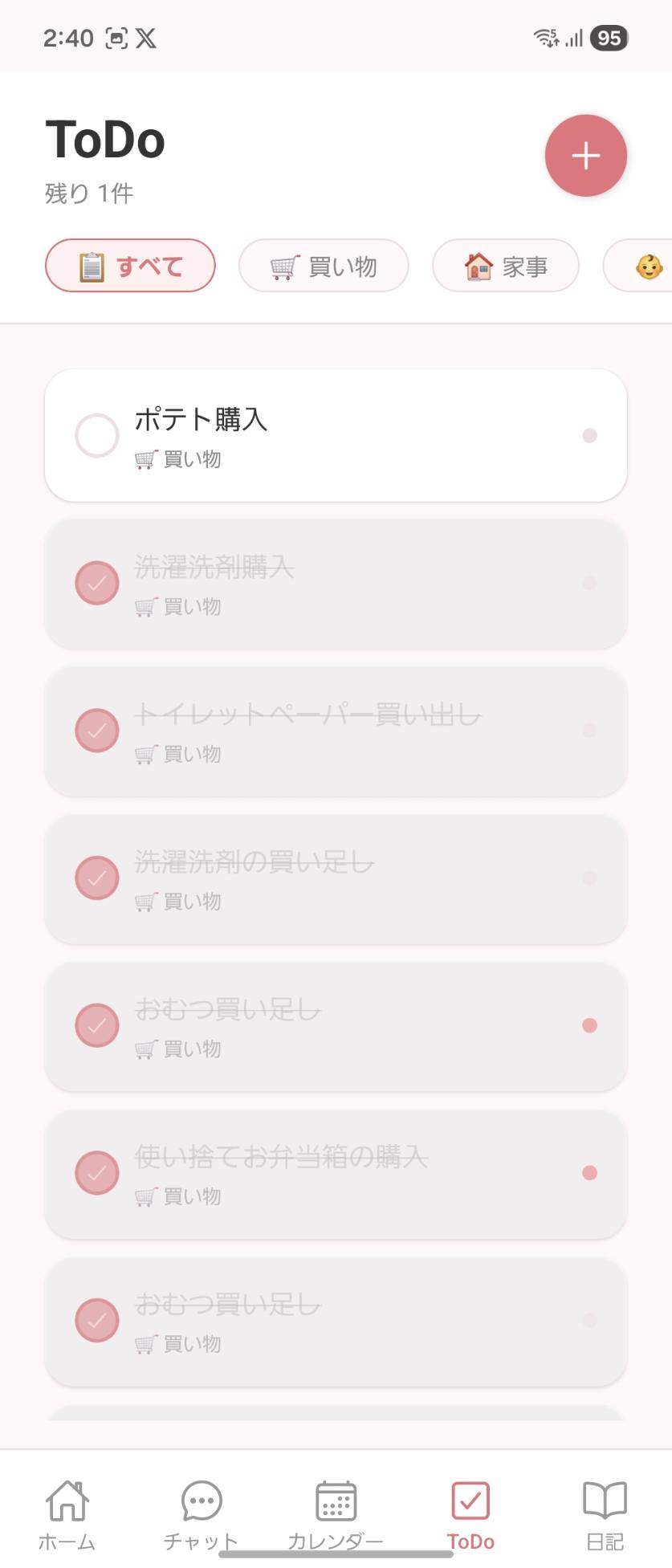Check the circle to complete ポテト購入
Viewport: 672px width, 1568px height.
click(96, 434)
